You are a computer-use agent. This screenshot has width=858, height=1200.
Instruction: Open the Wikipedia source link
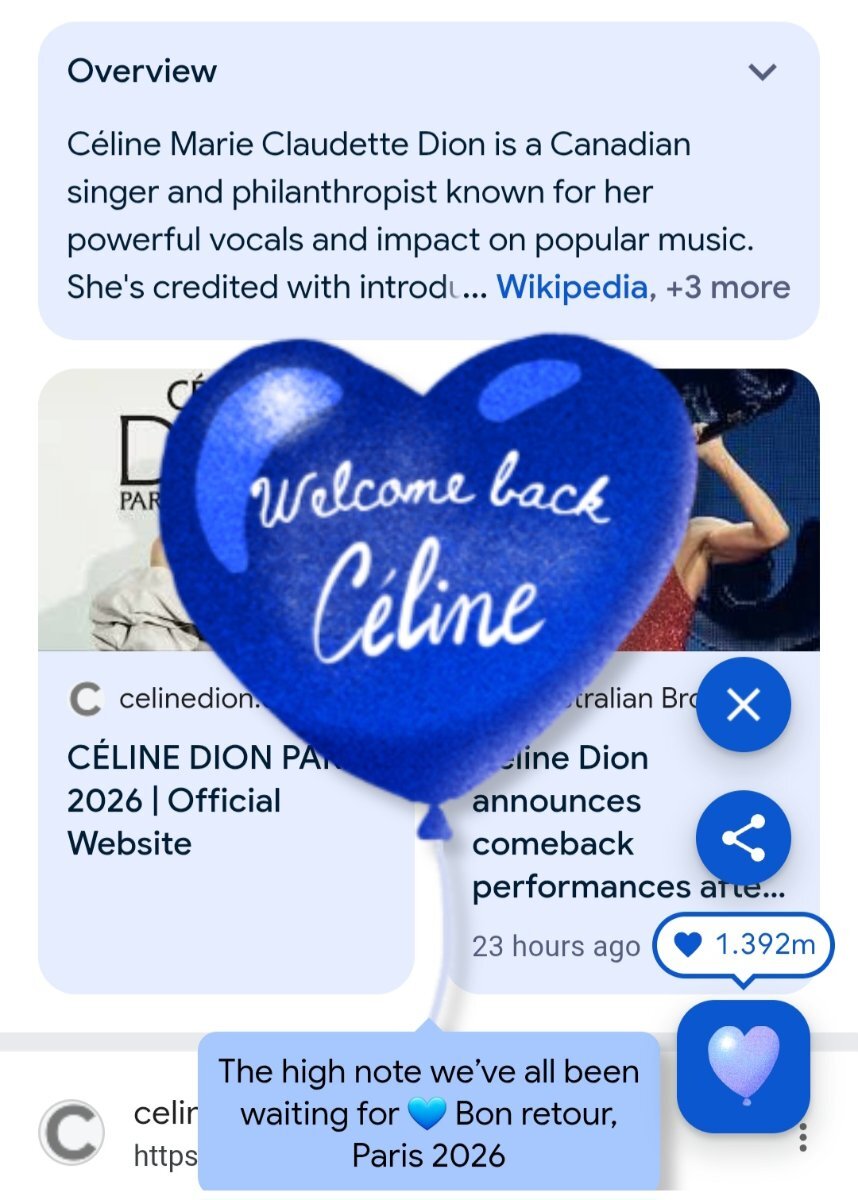point(571,288)
